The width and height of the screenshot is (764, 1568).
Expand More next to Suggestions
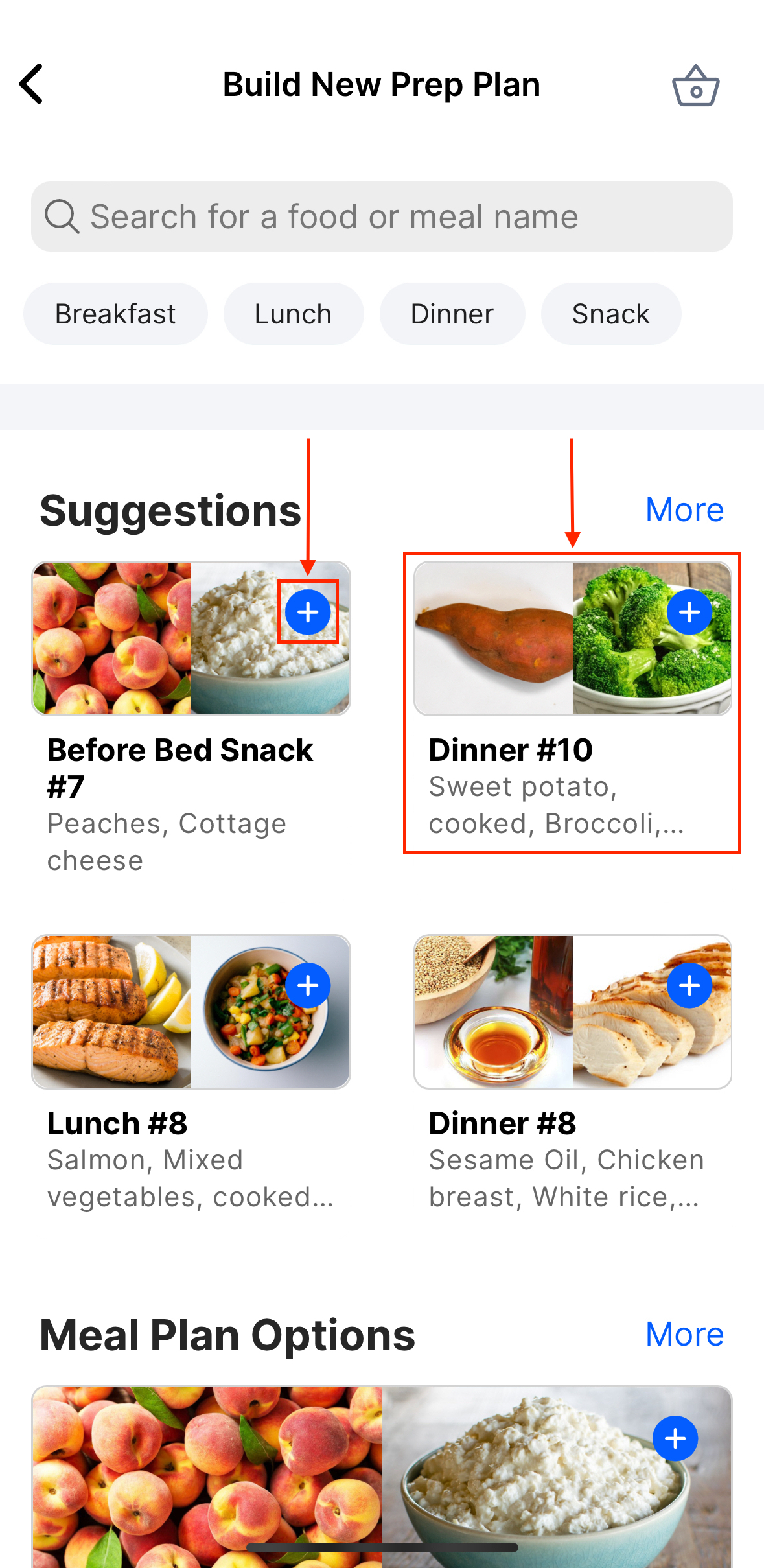(x=684, y=509)
